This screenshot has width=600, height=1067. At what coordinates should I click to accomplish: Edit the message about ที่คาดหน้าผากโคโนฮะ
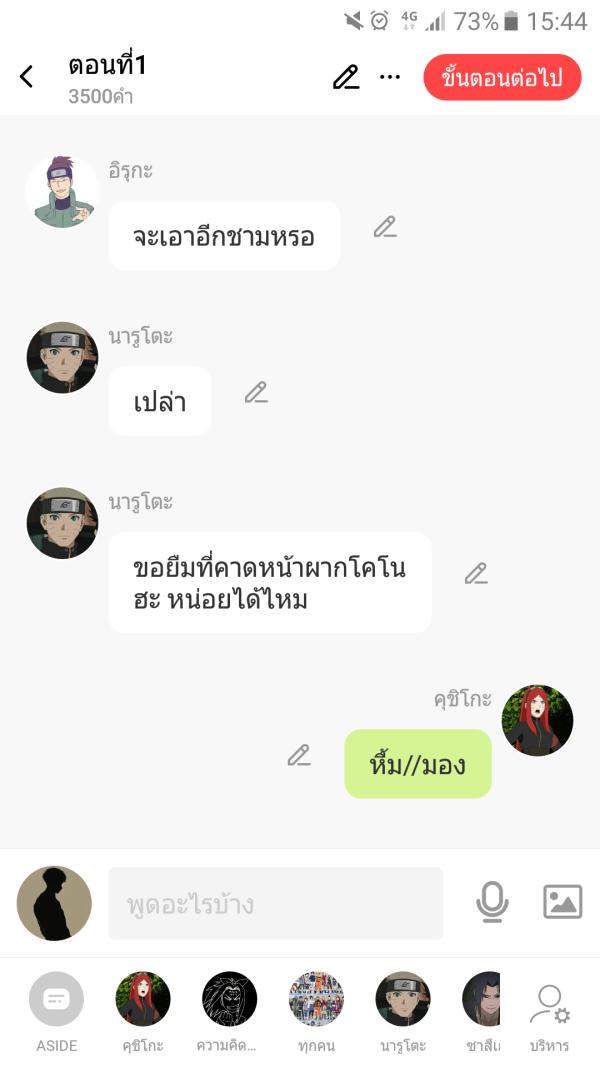click(476, 573)
